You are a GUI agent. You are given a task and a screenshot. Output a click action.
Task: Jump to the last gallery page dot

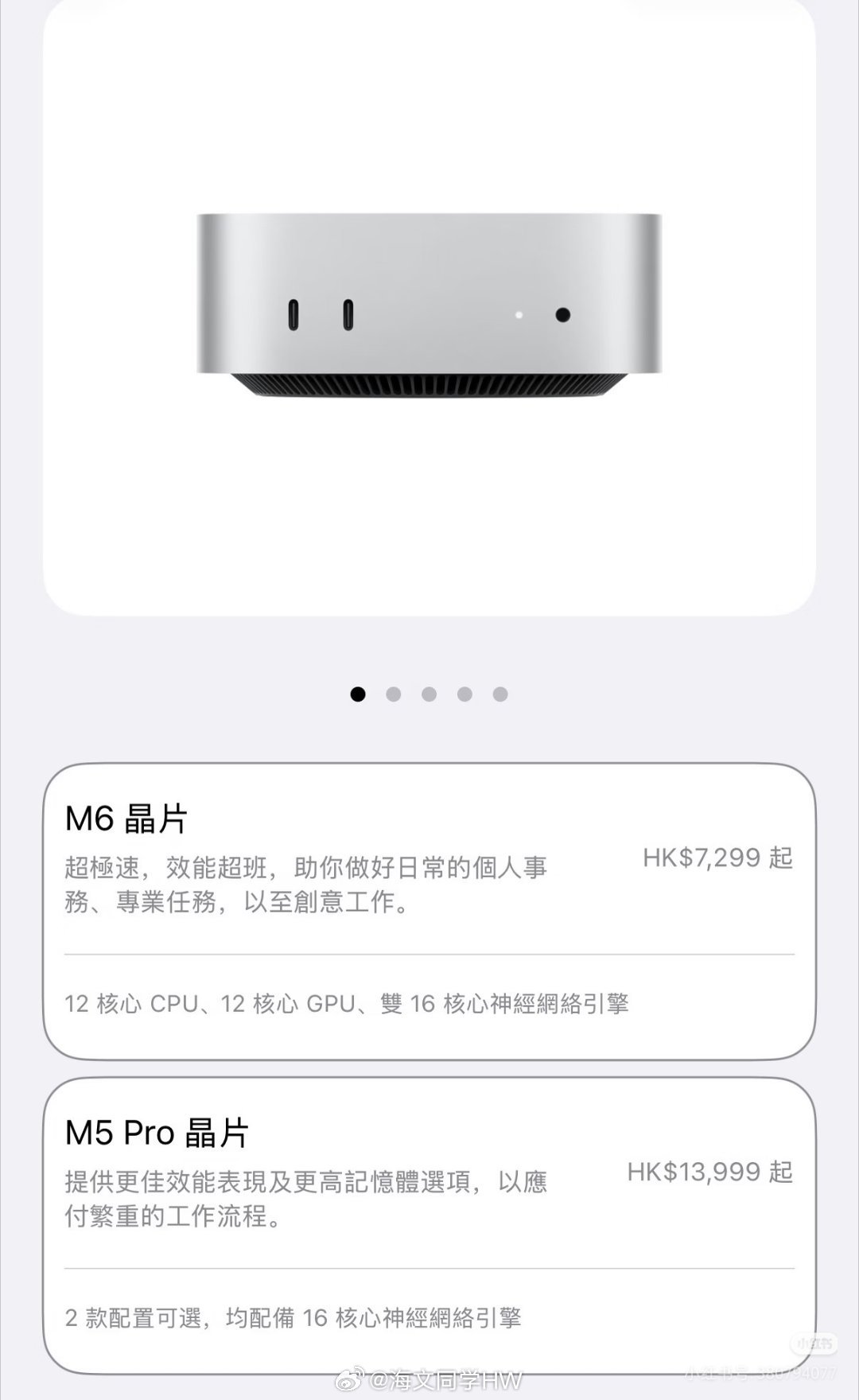click(500, 694)
